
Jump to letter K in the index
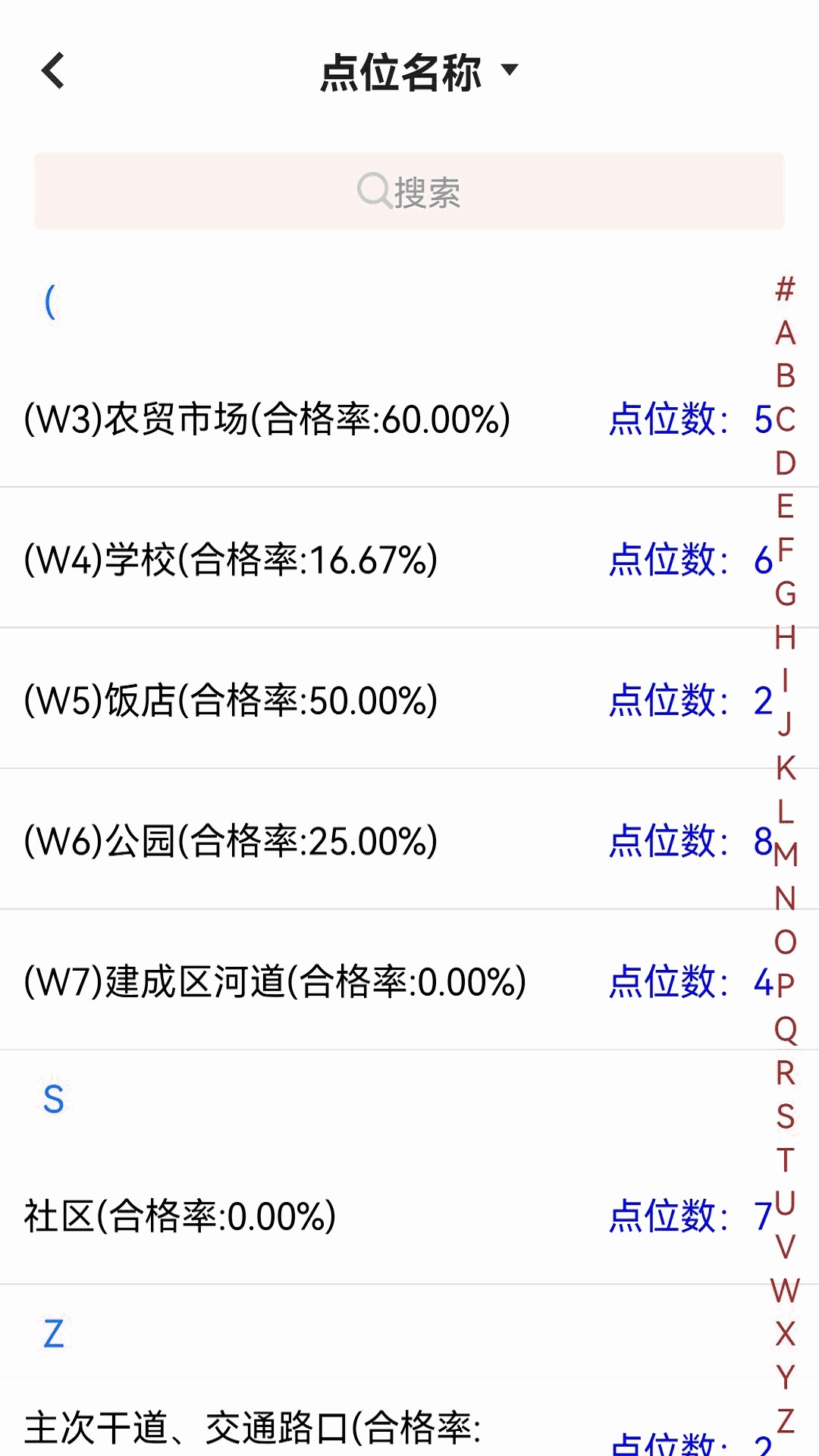click(786, 768)
